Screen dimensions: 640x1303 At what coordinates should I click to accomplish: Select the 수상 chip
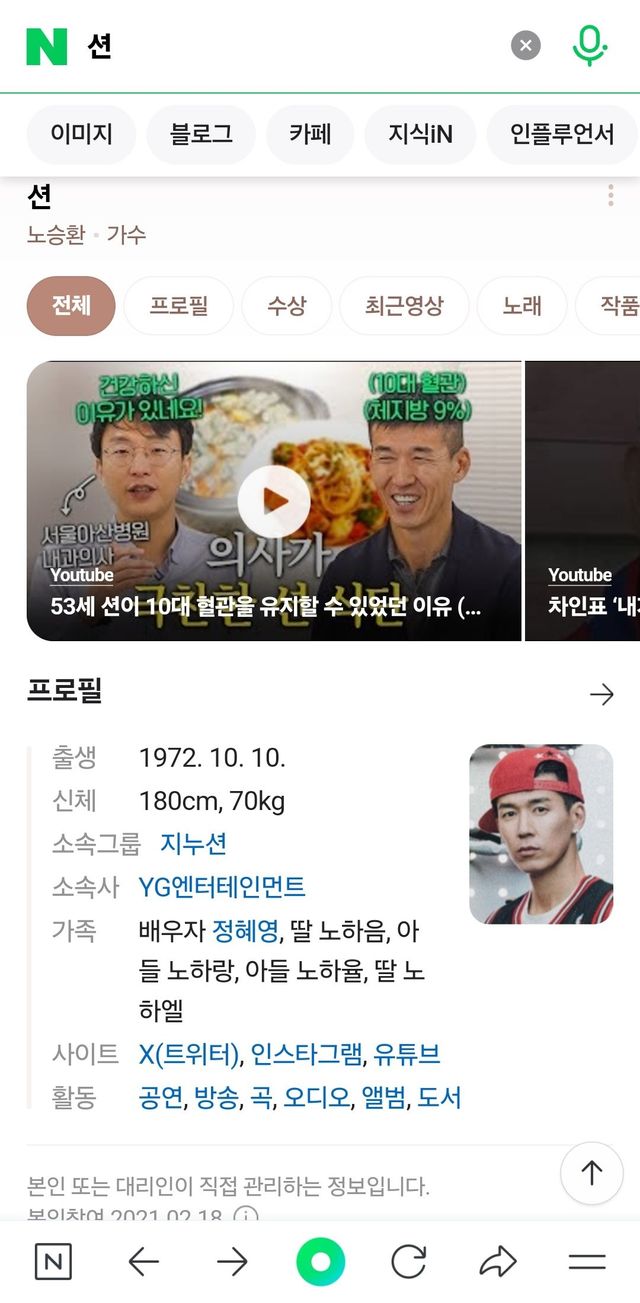(x=286, y=305)
